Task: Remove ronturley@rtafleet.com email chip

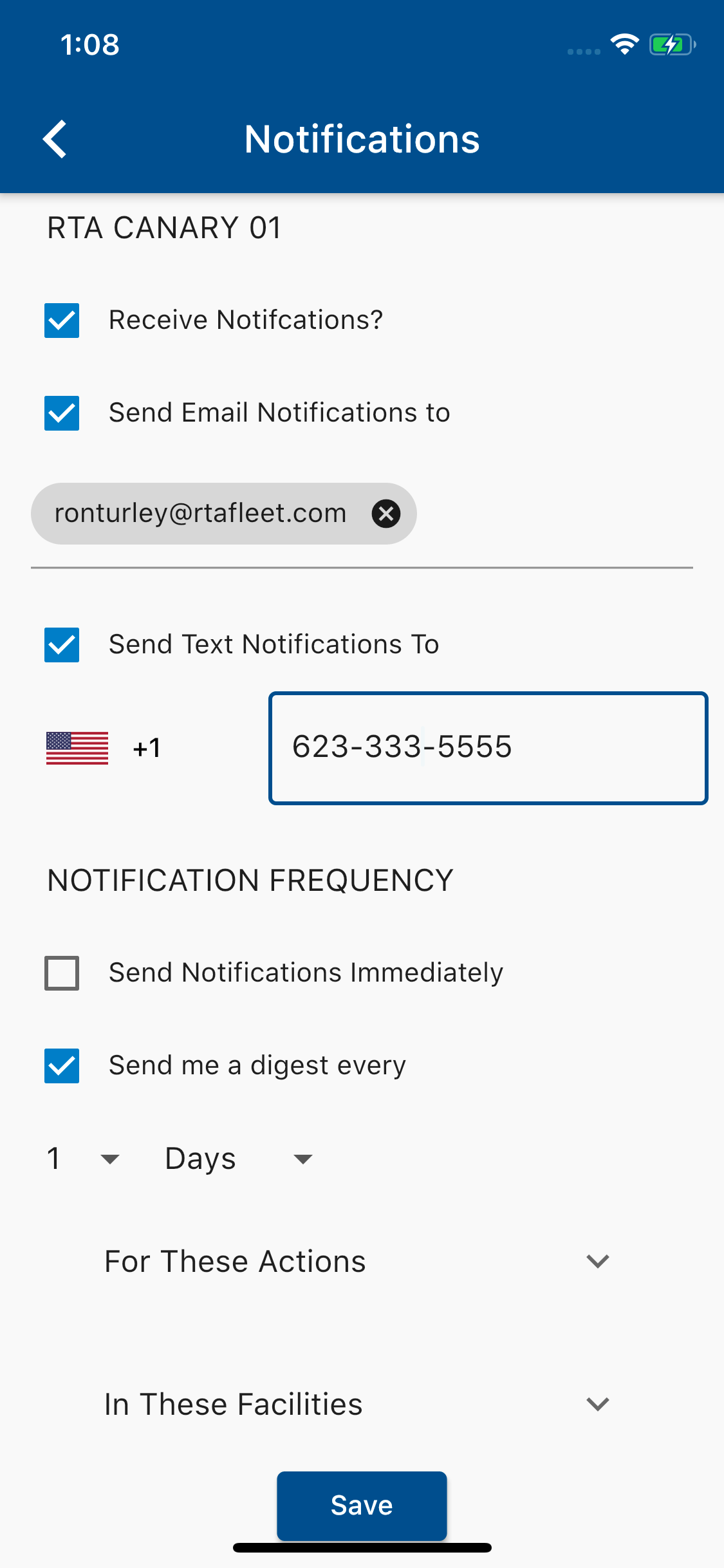Action: 386,514
